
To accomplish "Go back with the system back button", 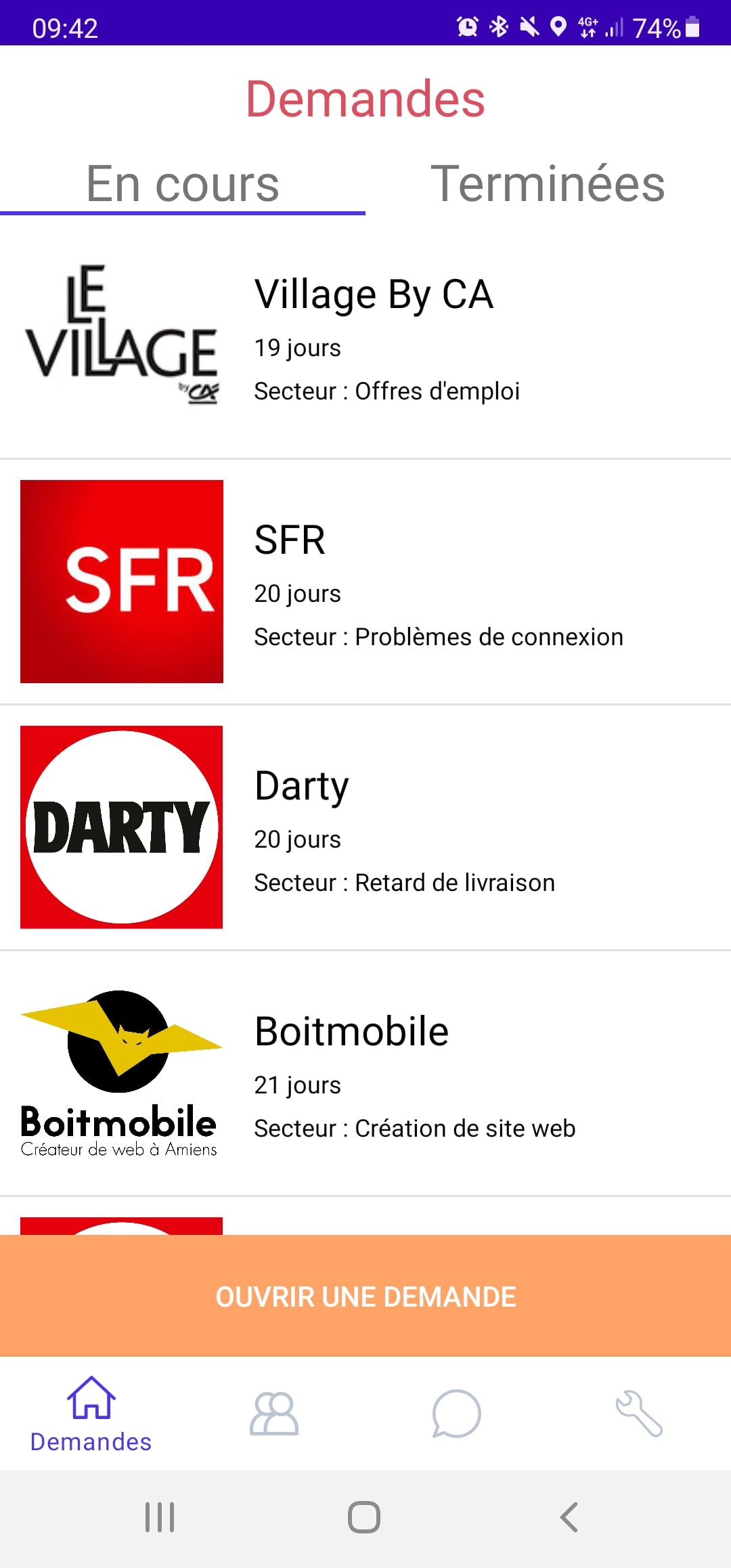I will [569, 1517].
